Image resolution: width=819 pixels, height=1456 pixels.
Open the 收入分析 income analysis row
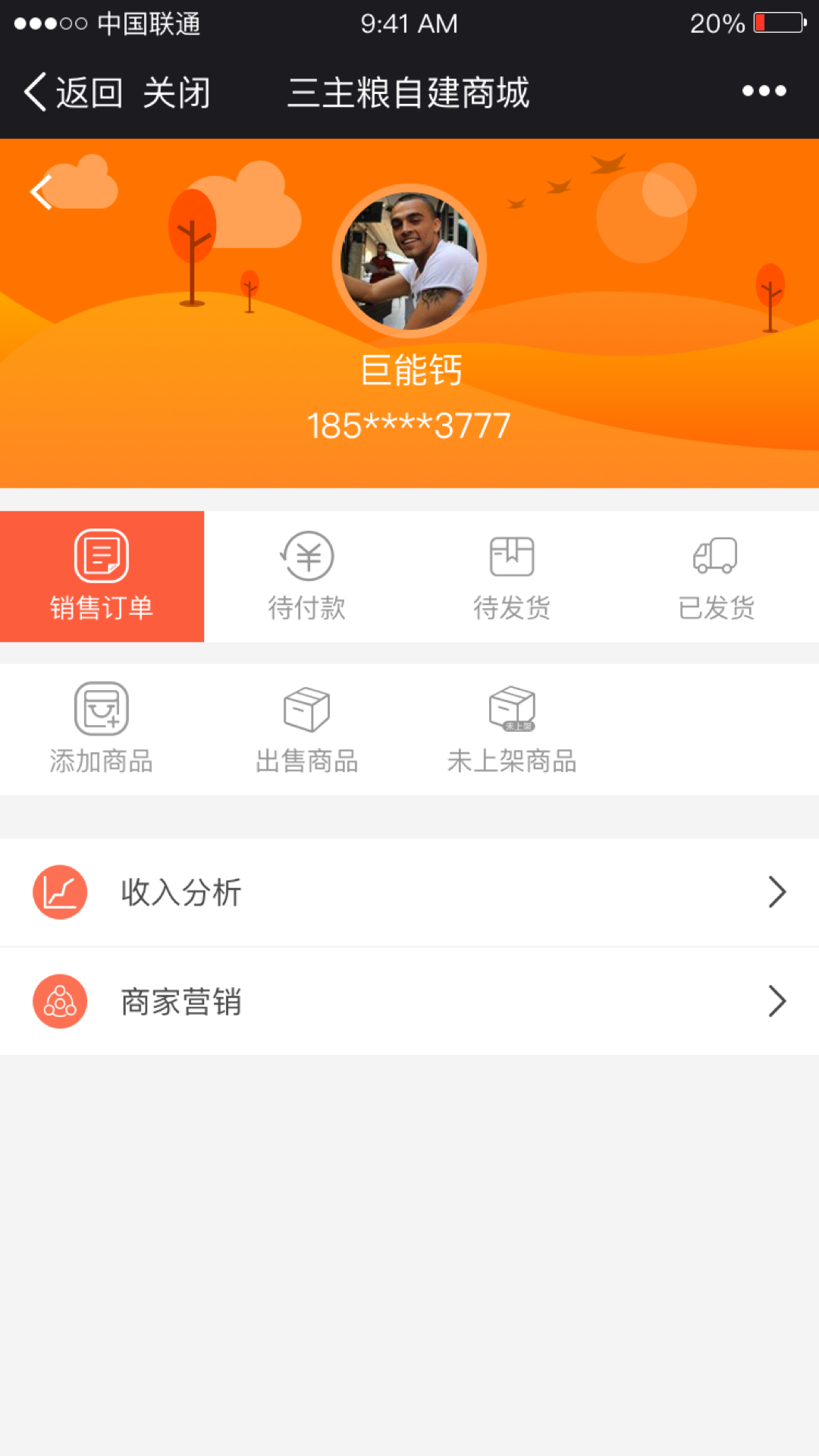click(409, 892)
